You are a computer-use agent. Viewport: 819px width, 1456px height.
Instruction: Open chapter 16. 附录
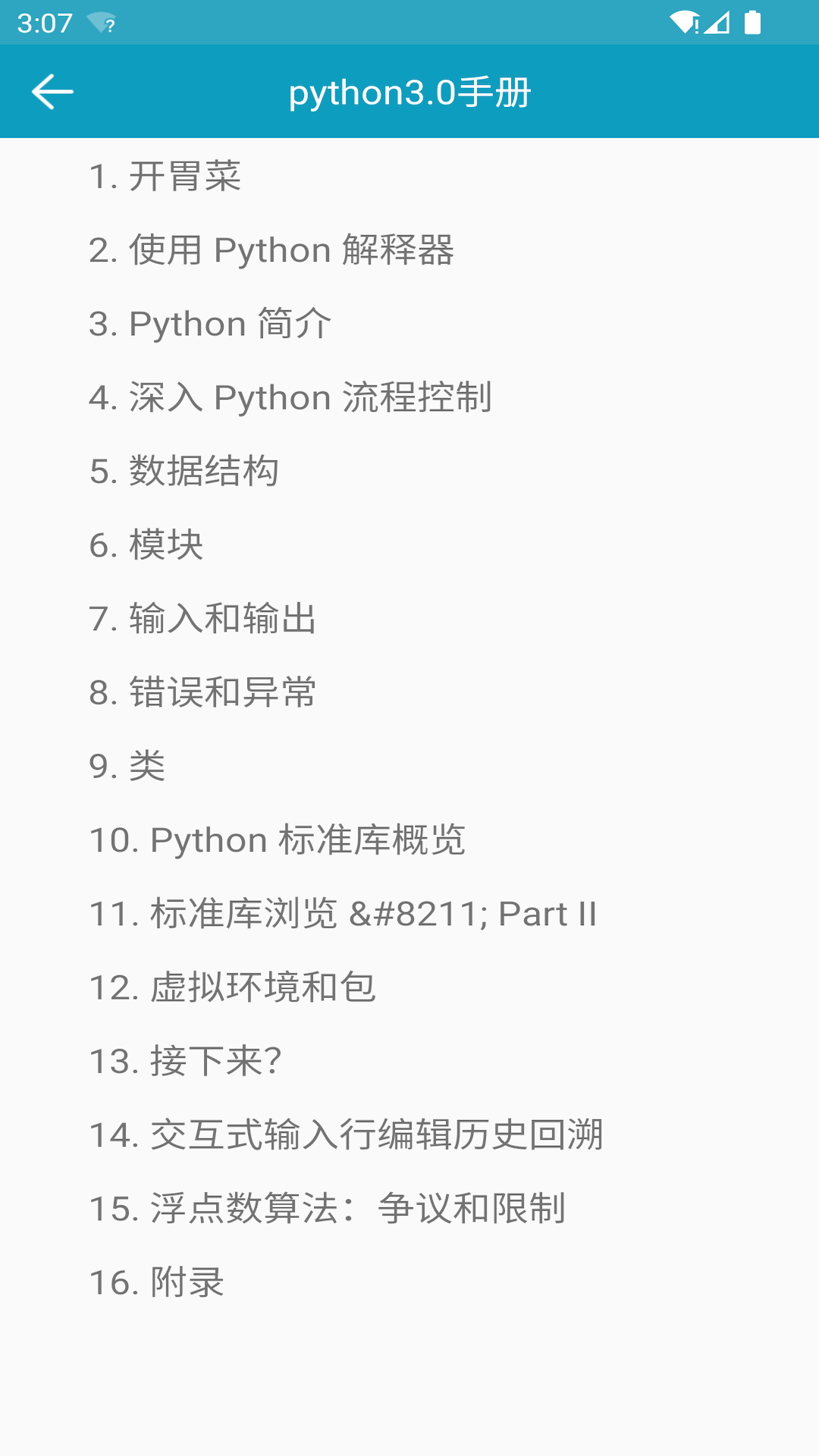tap(157, 1282)
